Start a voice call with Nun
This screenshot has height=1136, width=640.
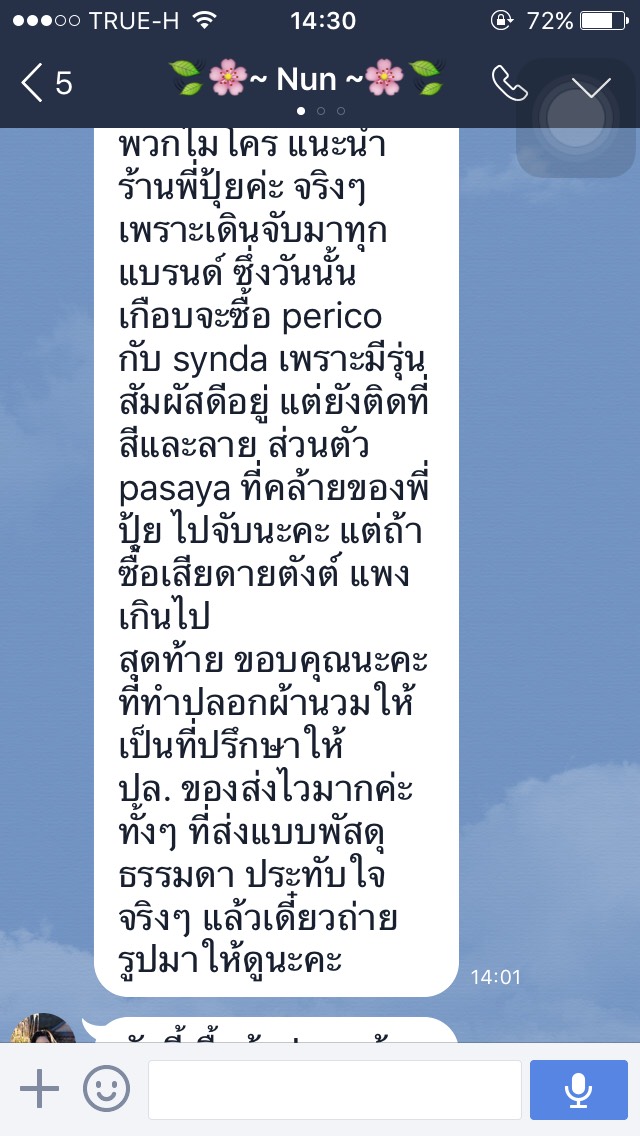point(509,83)
